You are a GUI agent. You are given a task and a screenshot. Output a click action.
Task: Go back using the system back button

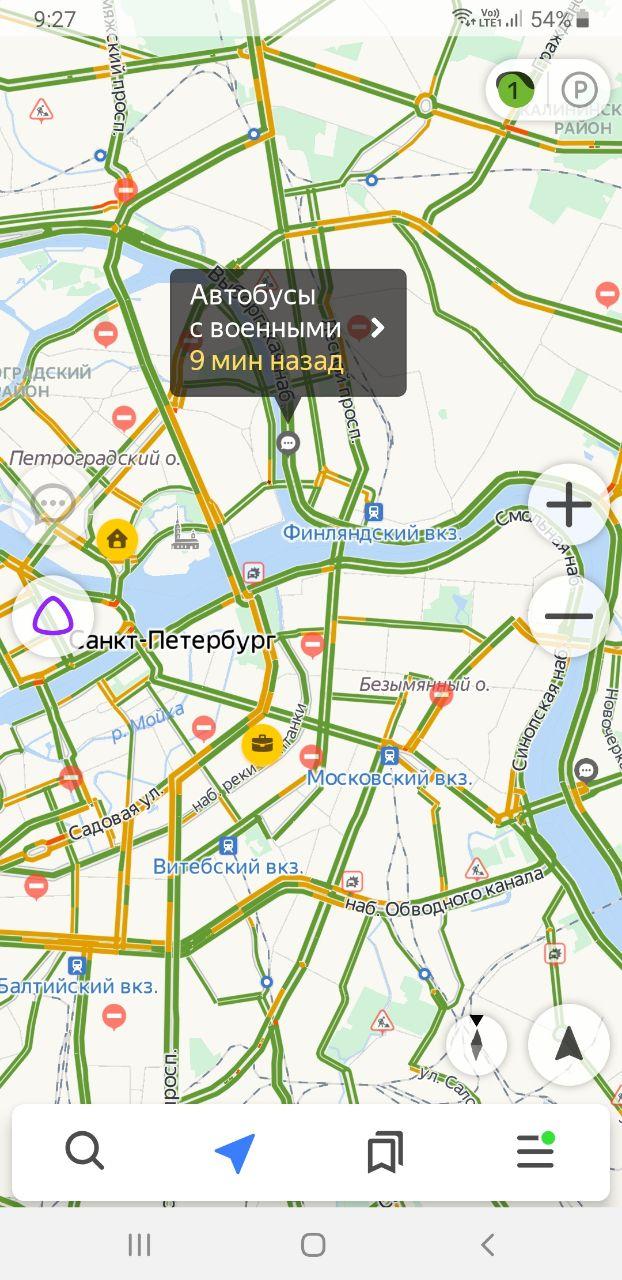487,1245
